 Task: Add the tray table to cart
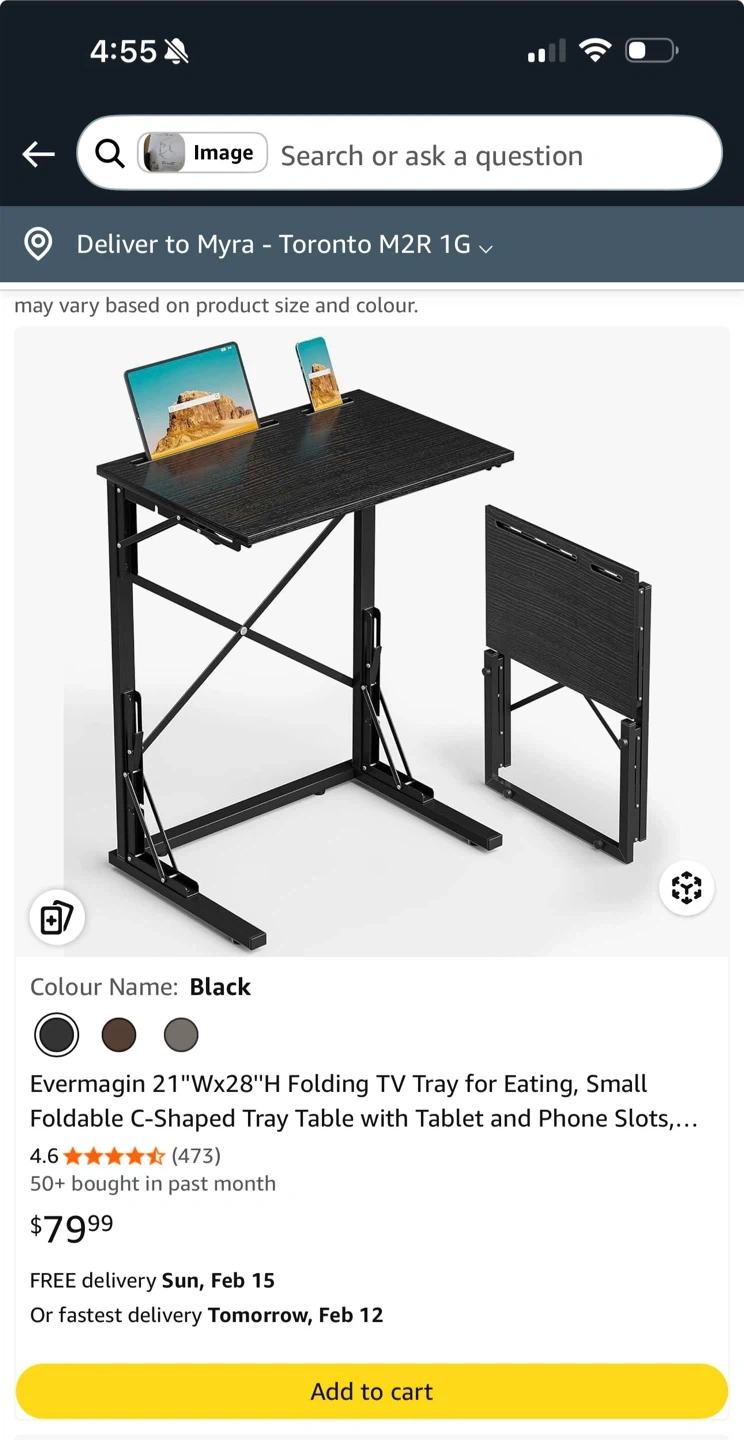[x=372, y=1391]
